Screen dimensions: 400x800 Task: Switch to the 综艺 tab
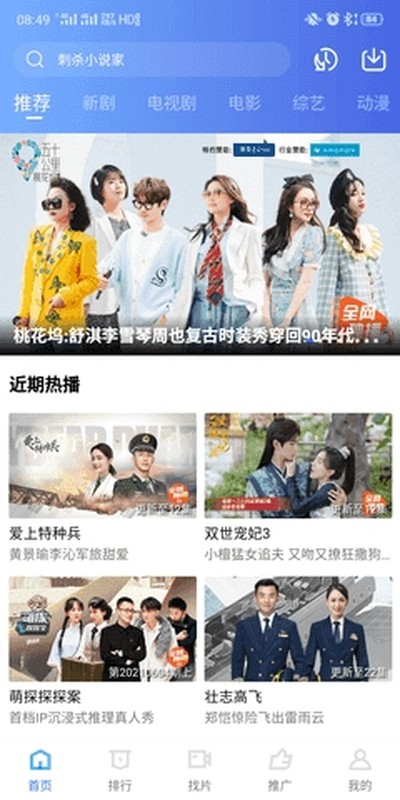coord(309,103)
